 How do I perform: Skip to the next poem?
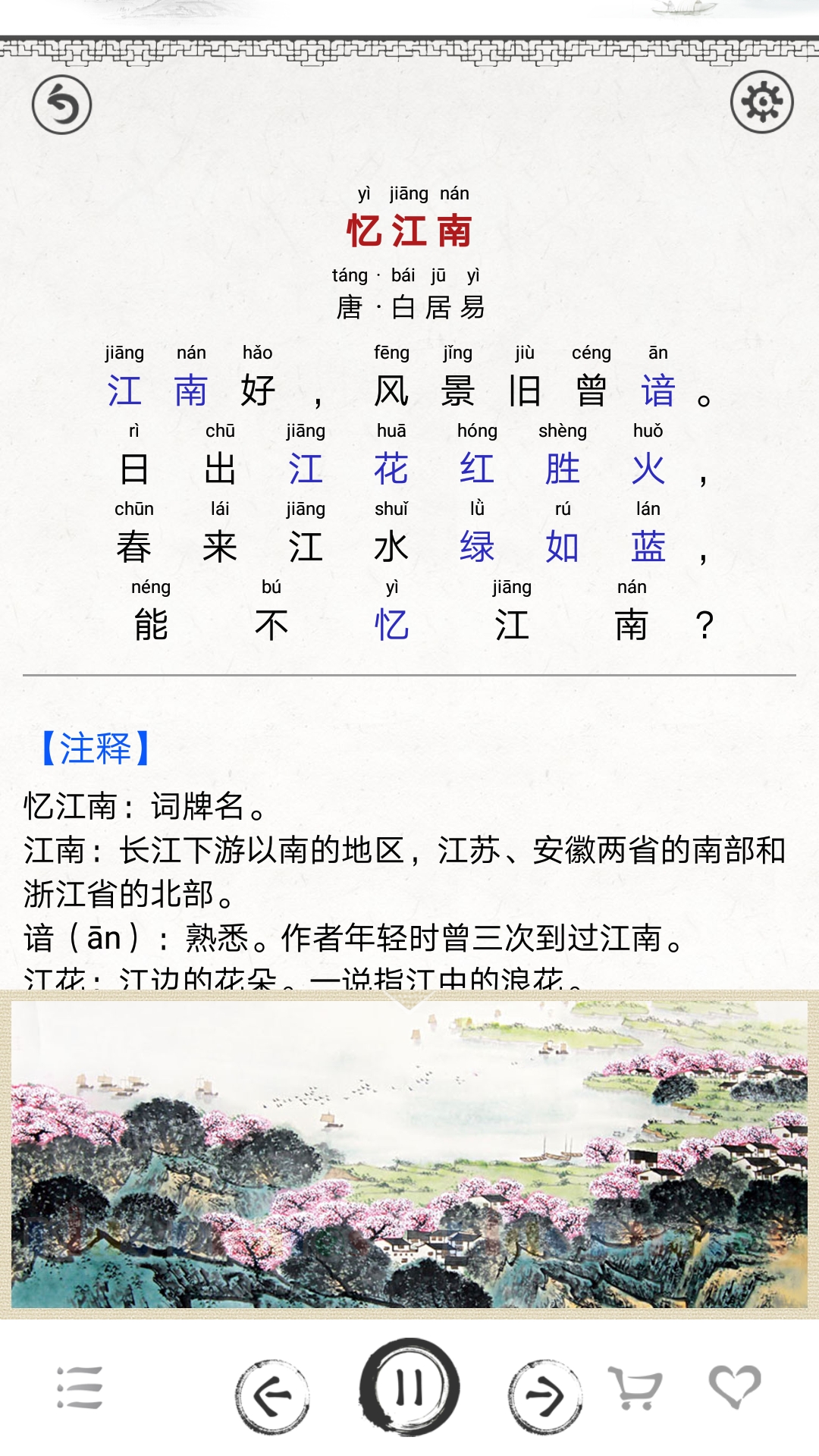pos(544,1396)
